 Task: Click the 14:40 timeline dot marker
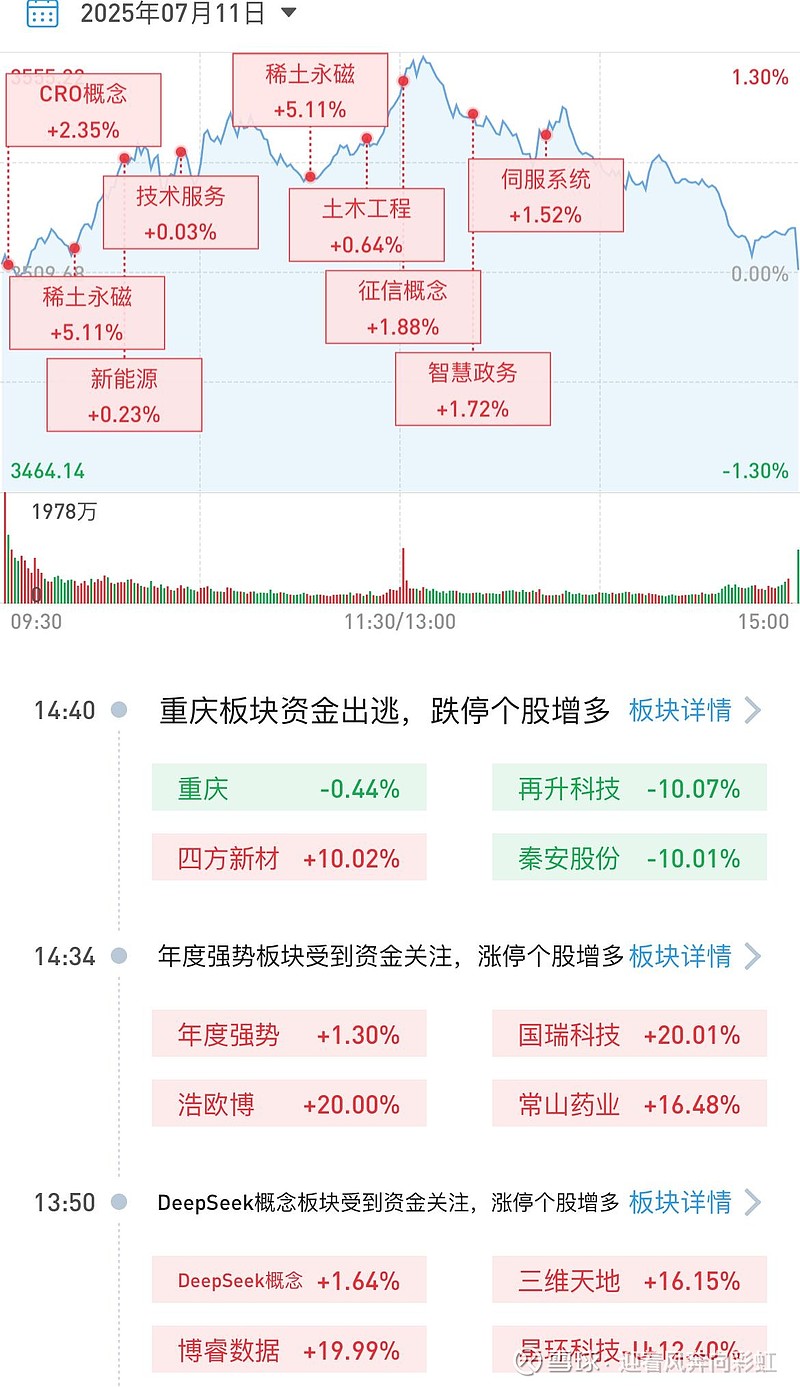click(x=120, y=710)
